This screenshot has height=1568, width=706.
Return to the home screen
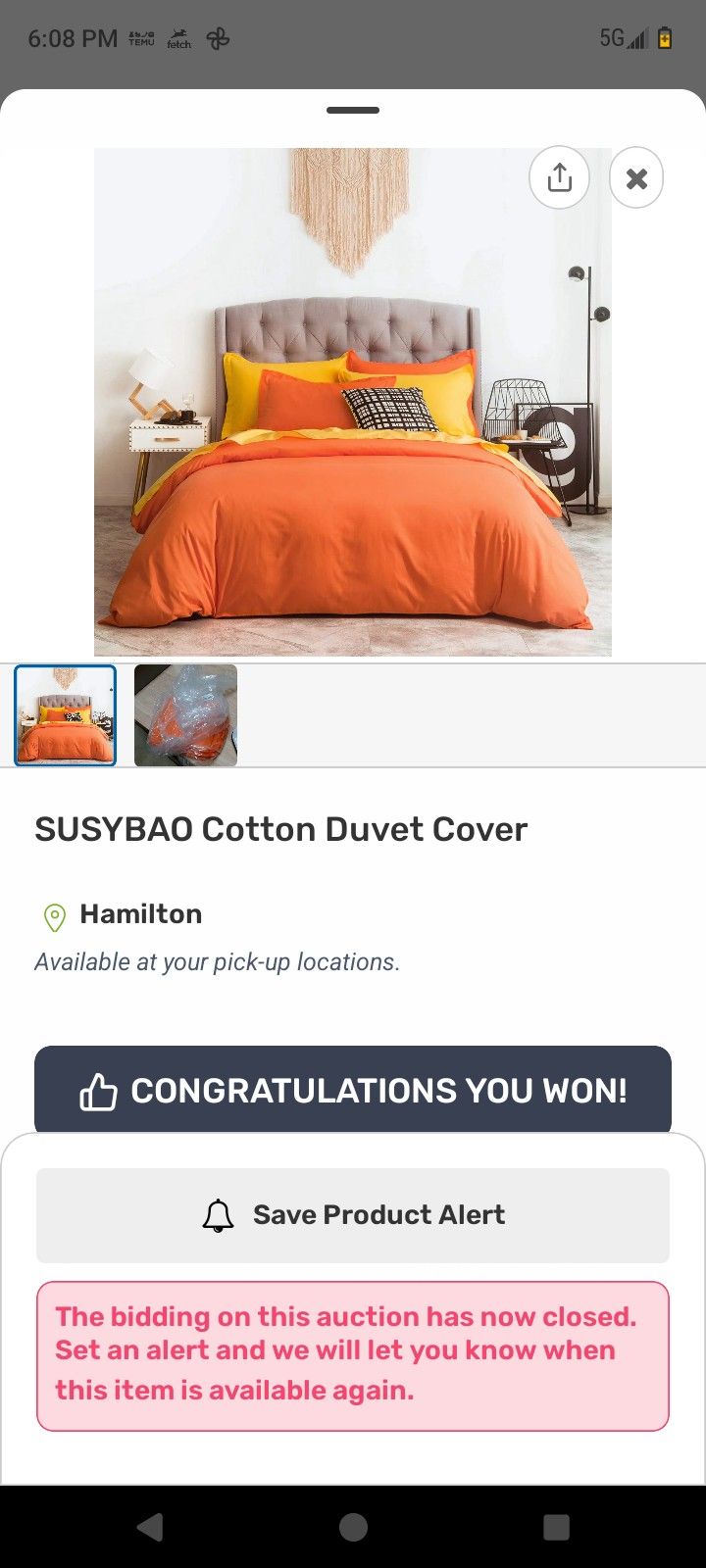coord(353,1527)
